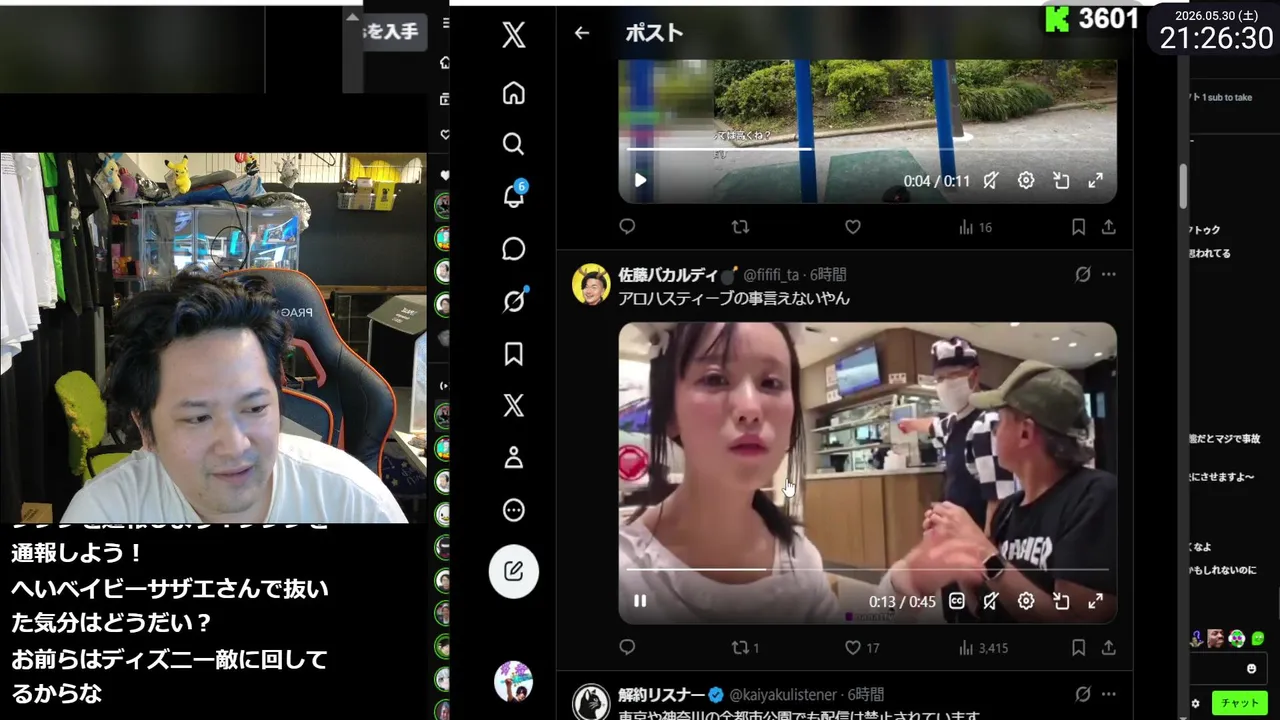This screenshot has width=1280, height=720.
Task: Enter fullscreen on the 0:13 / 0:45 video
Action: click(1095, 601)
